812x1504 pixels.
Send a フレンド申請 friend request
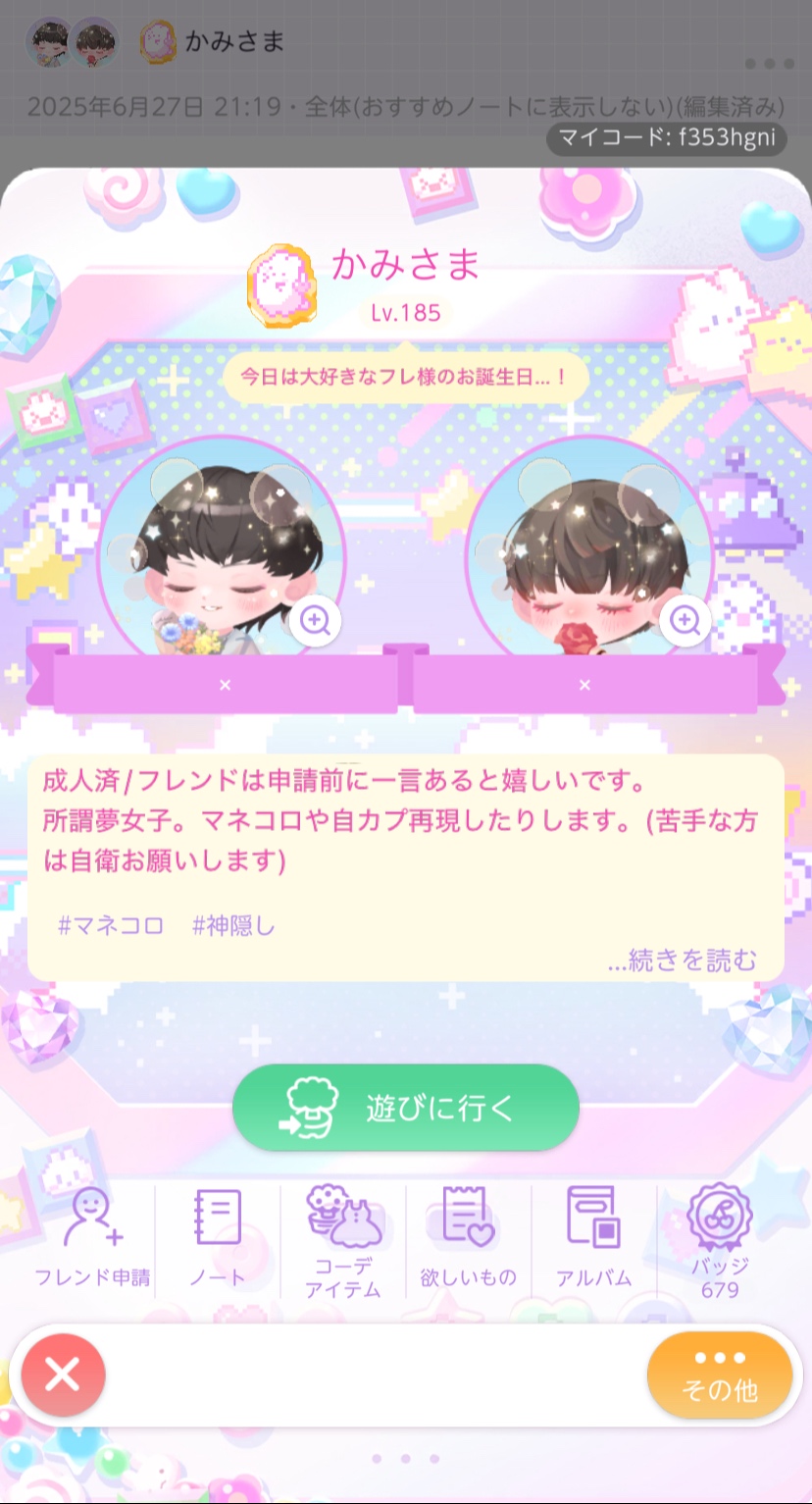tap(92, 1241)
